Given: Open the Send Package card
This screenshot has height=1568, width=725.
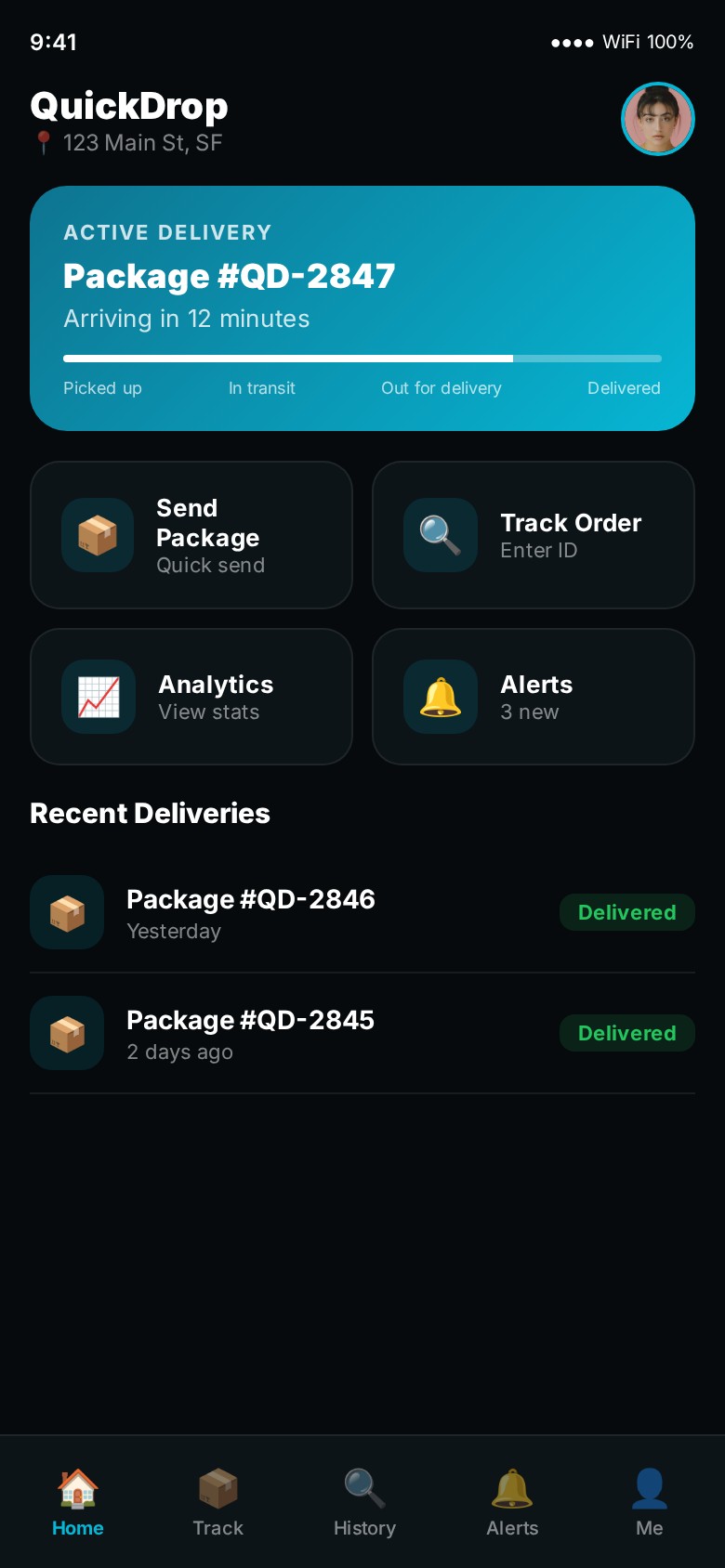Looking at the screenshot, I should [x=191, y=535].
